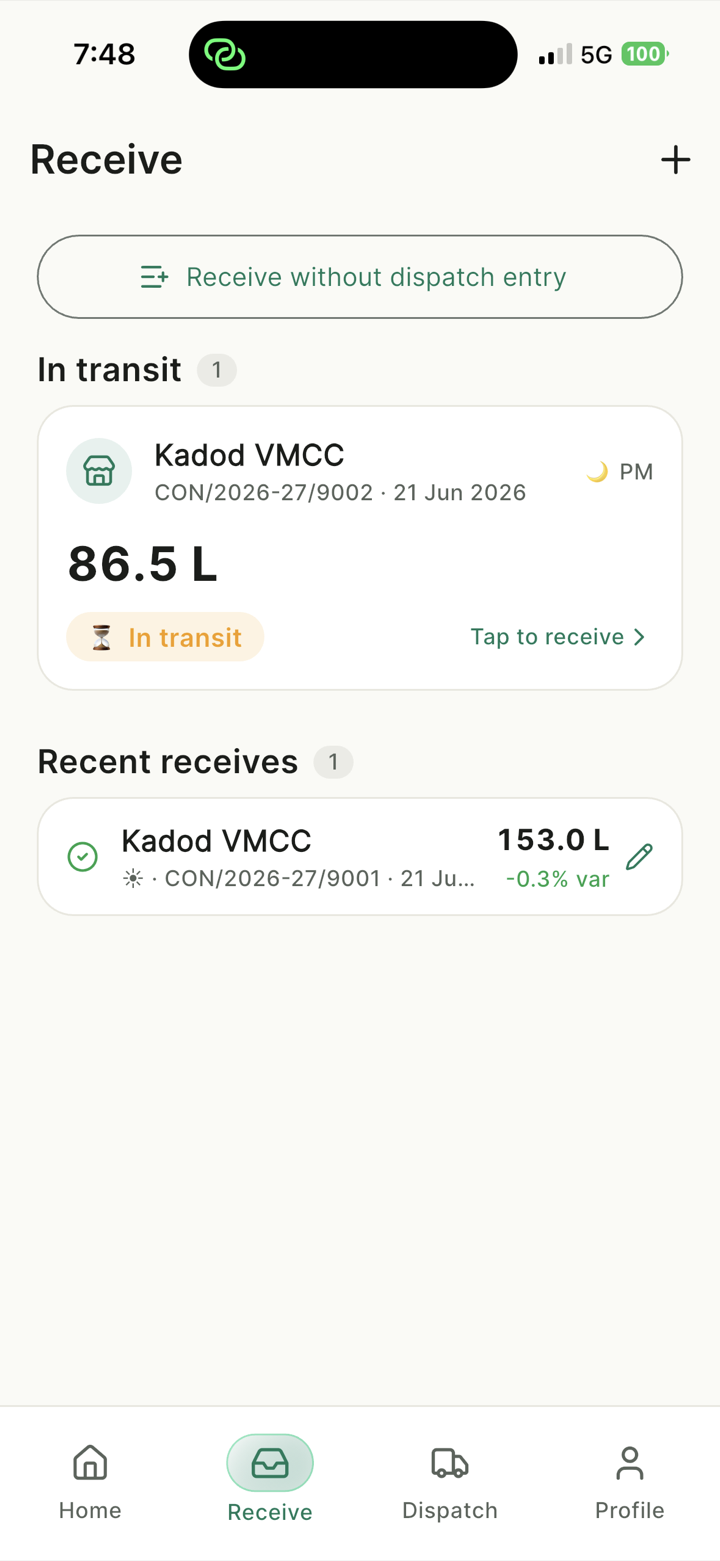
Task: Select the Receive tab
Action: coord(270,1483)
